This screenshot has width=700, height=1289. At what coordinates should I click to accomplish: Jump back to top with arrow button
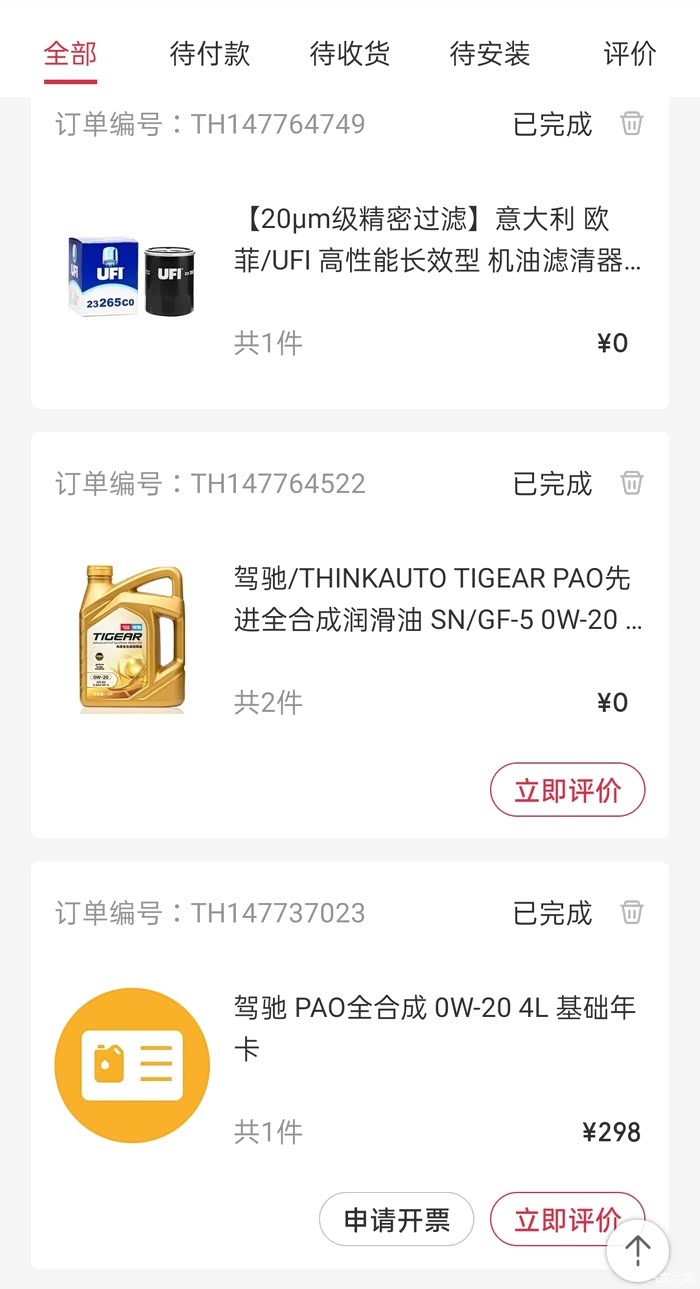point(638,1250)
